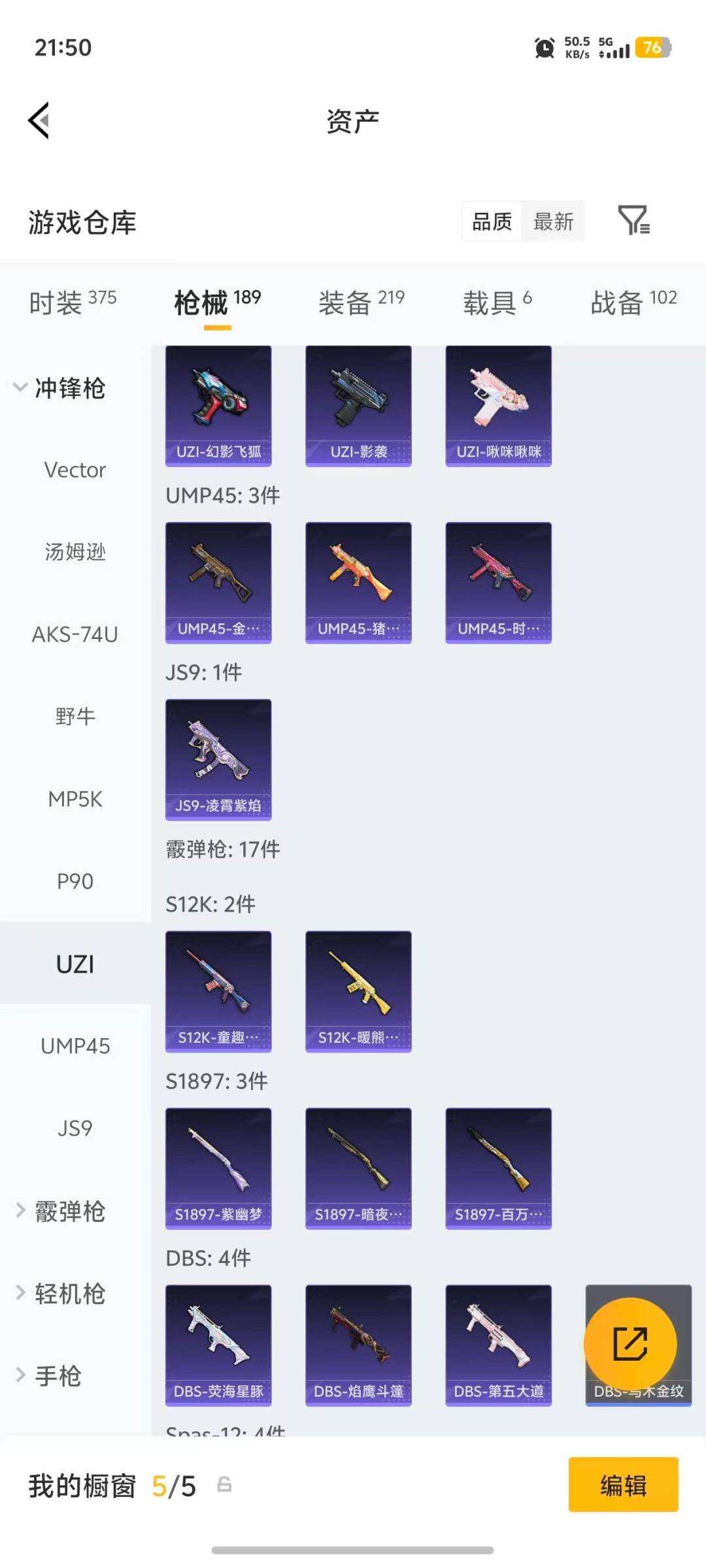This screenshot has width=706, height=1568.
Task: Open the UZI-幻影飞狐 skin tile
Action: point(218,406)
